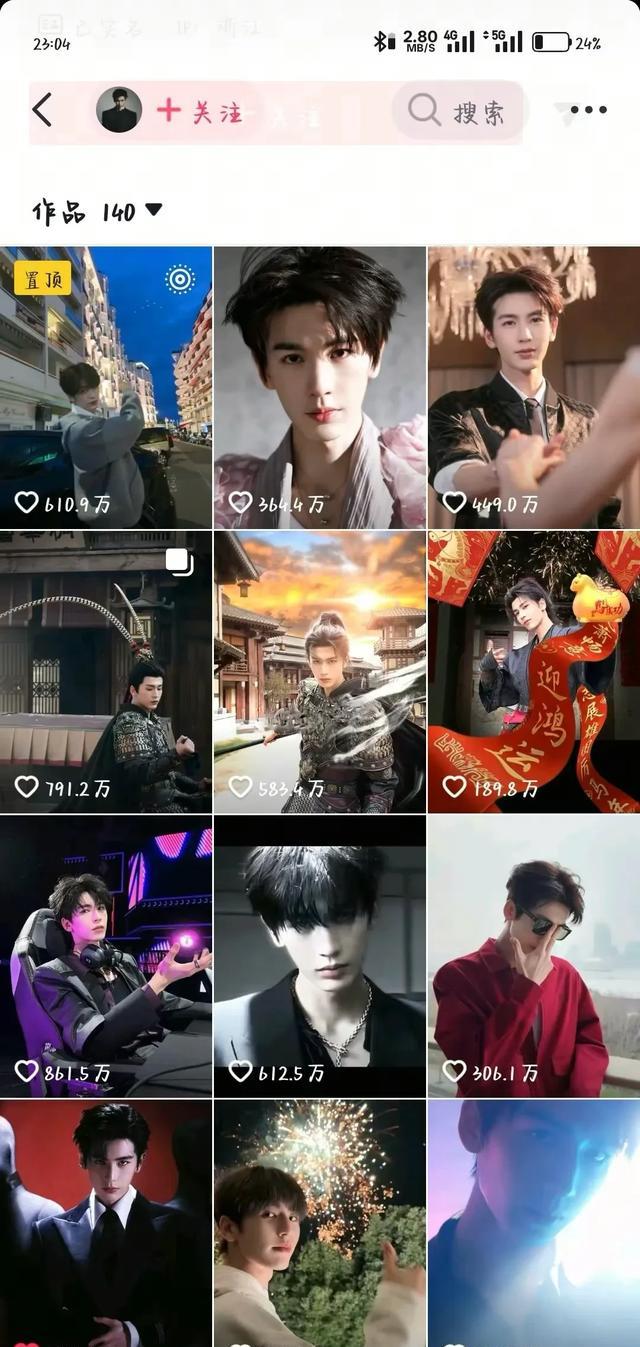Open the post with 791.2万 likes
640x1347 pixels.
106,671
